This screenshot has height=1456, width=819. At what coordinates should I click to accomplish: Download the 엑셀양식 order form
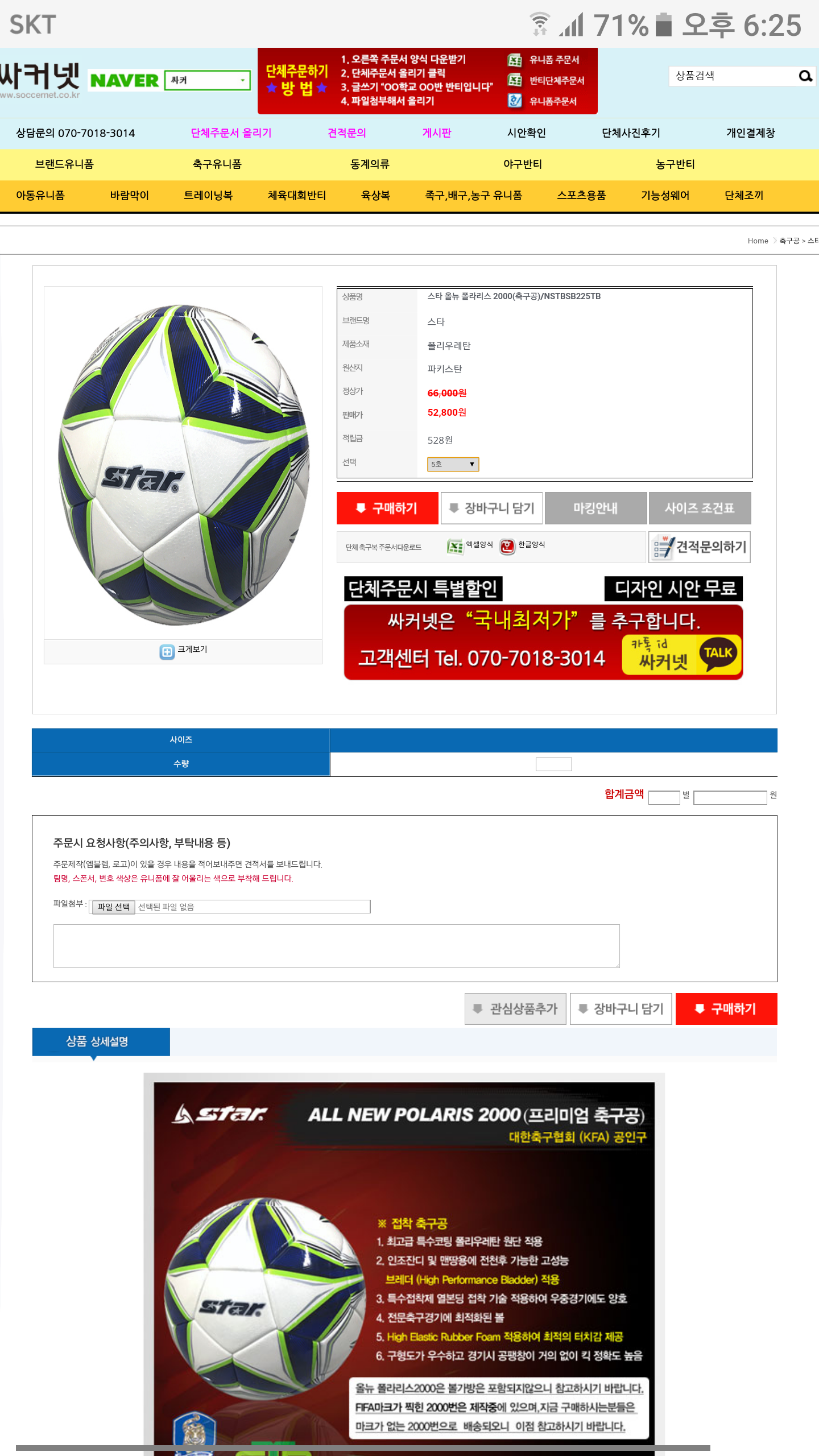click(x=470, y=546)
